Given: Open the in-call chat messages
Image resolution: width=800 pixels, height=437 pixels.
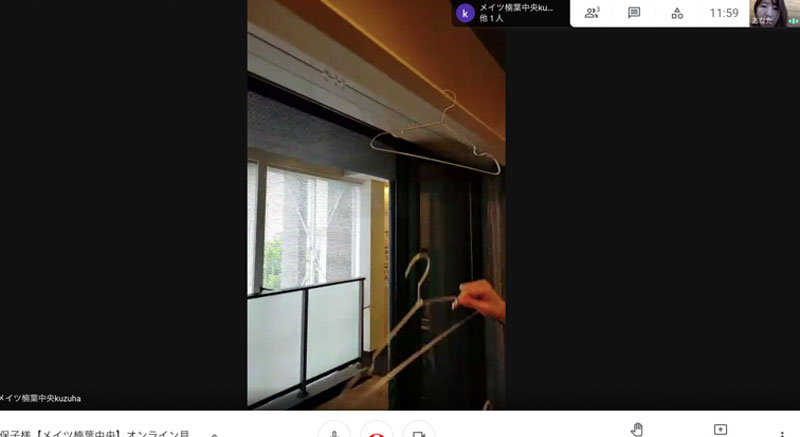Looking at the screenshot, I should [x=634, y=13].
